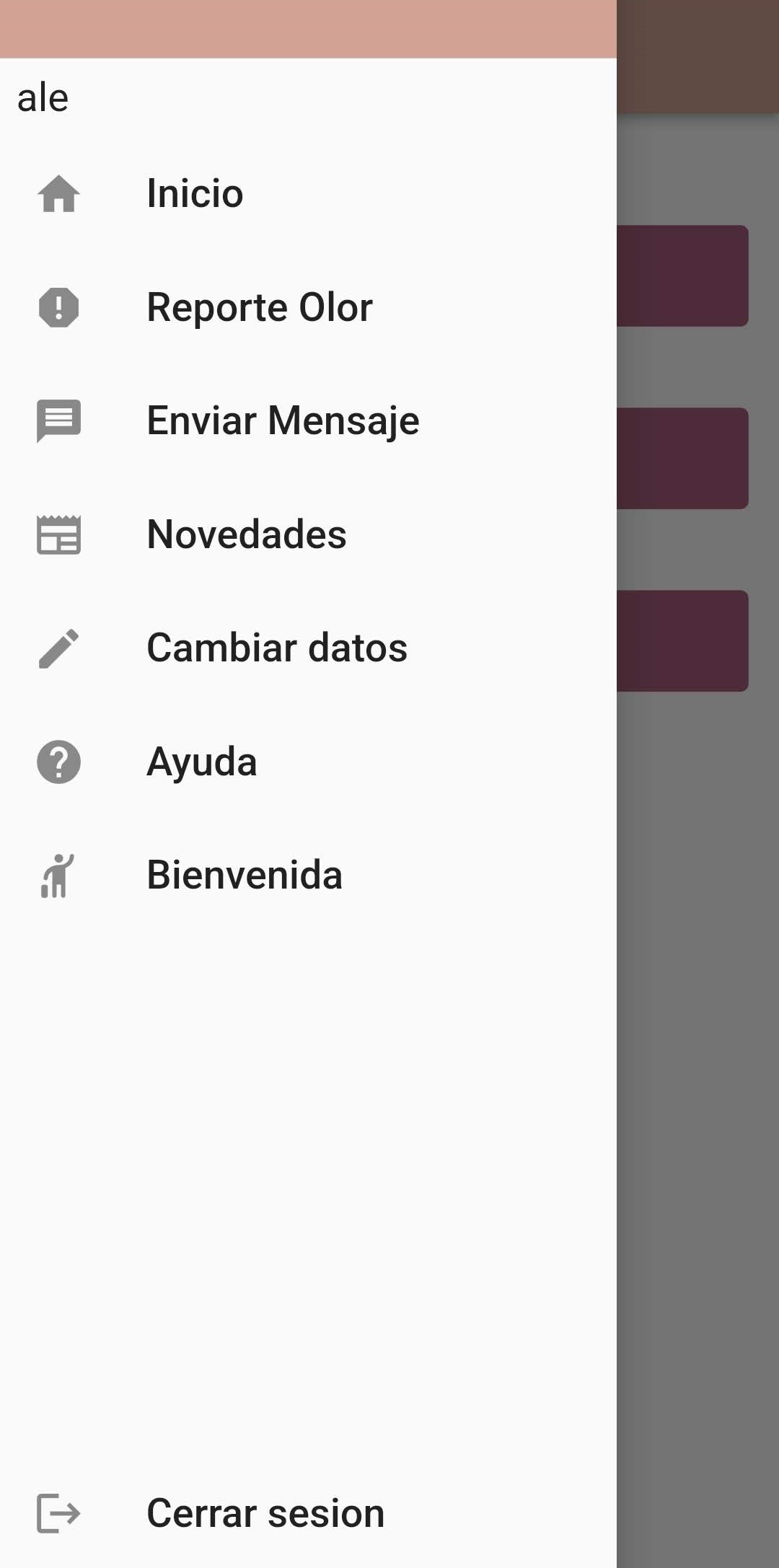779x1568 pixels.
Task: Select the logout icon next to Cerrar sesion
Action: 58,1513
